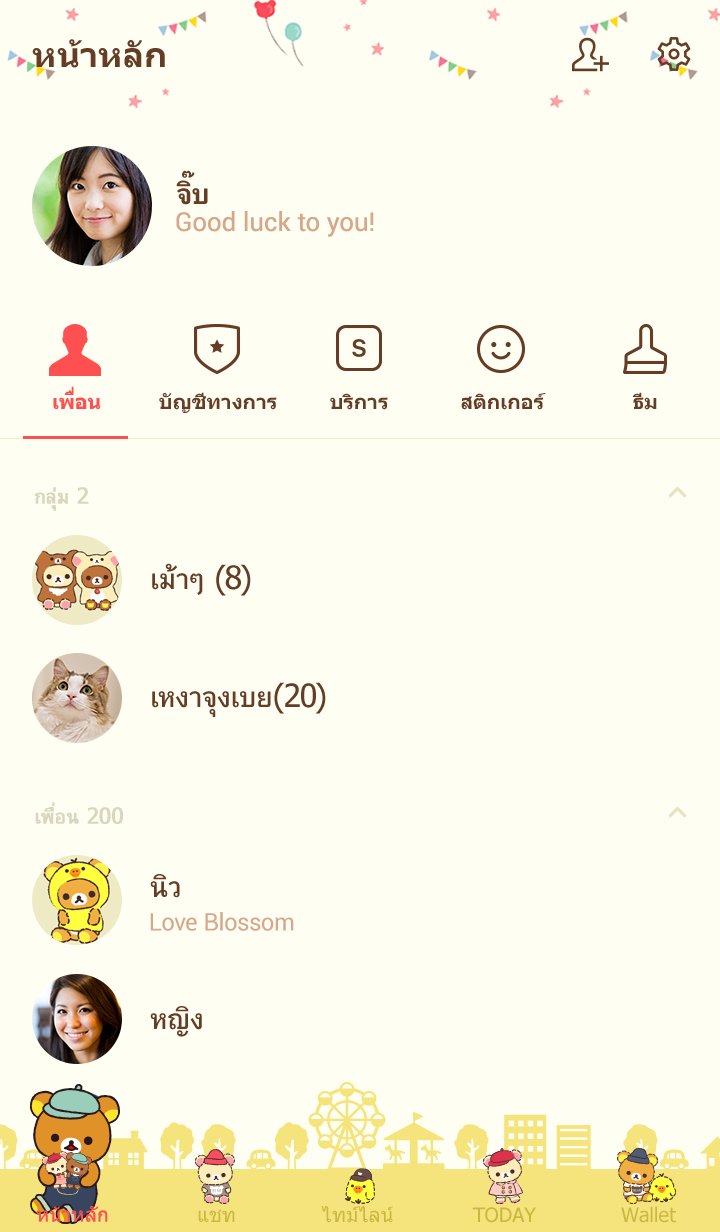Open the settings gear
Image resolution: width=720 pixels, height=1232 pixels.
point(674,55)
